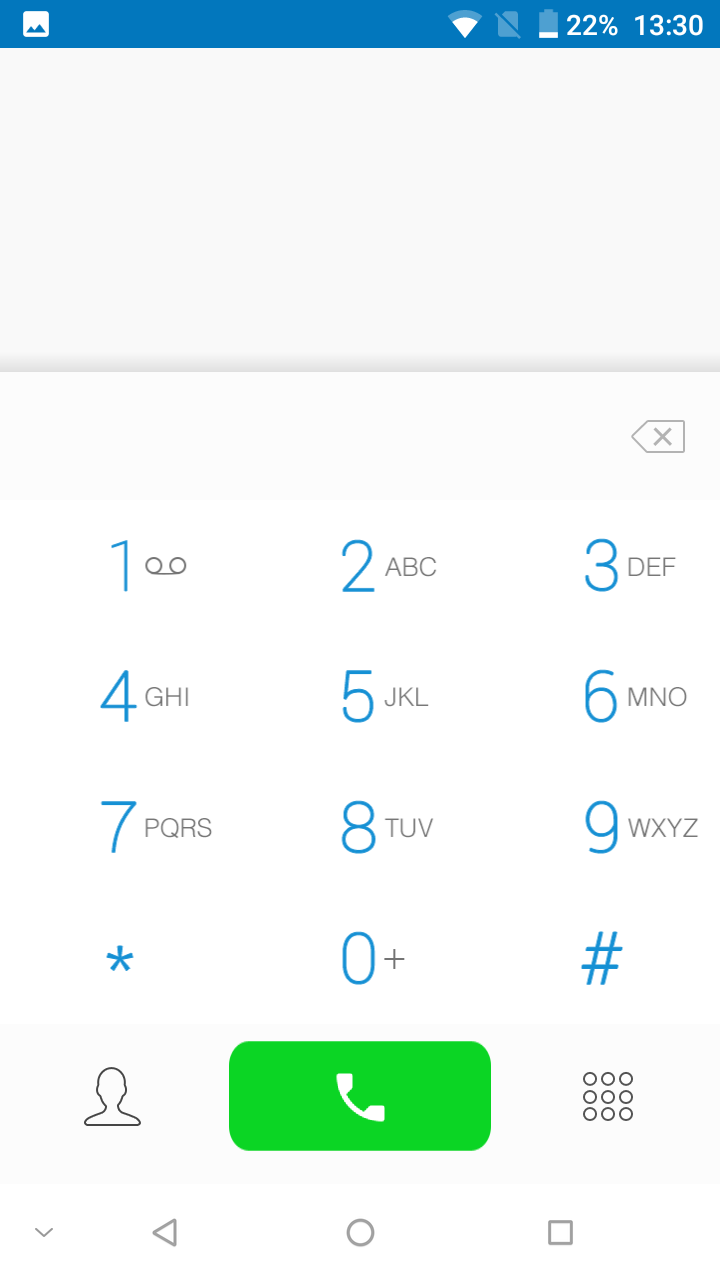
Task: Go back using navigation bar arrow
Action: (x=165, y=1232)
